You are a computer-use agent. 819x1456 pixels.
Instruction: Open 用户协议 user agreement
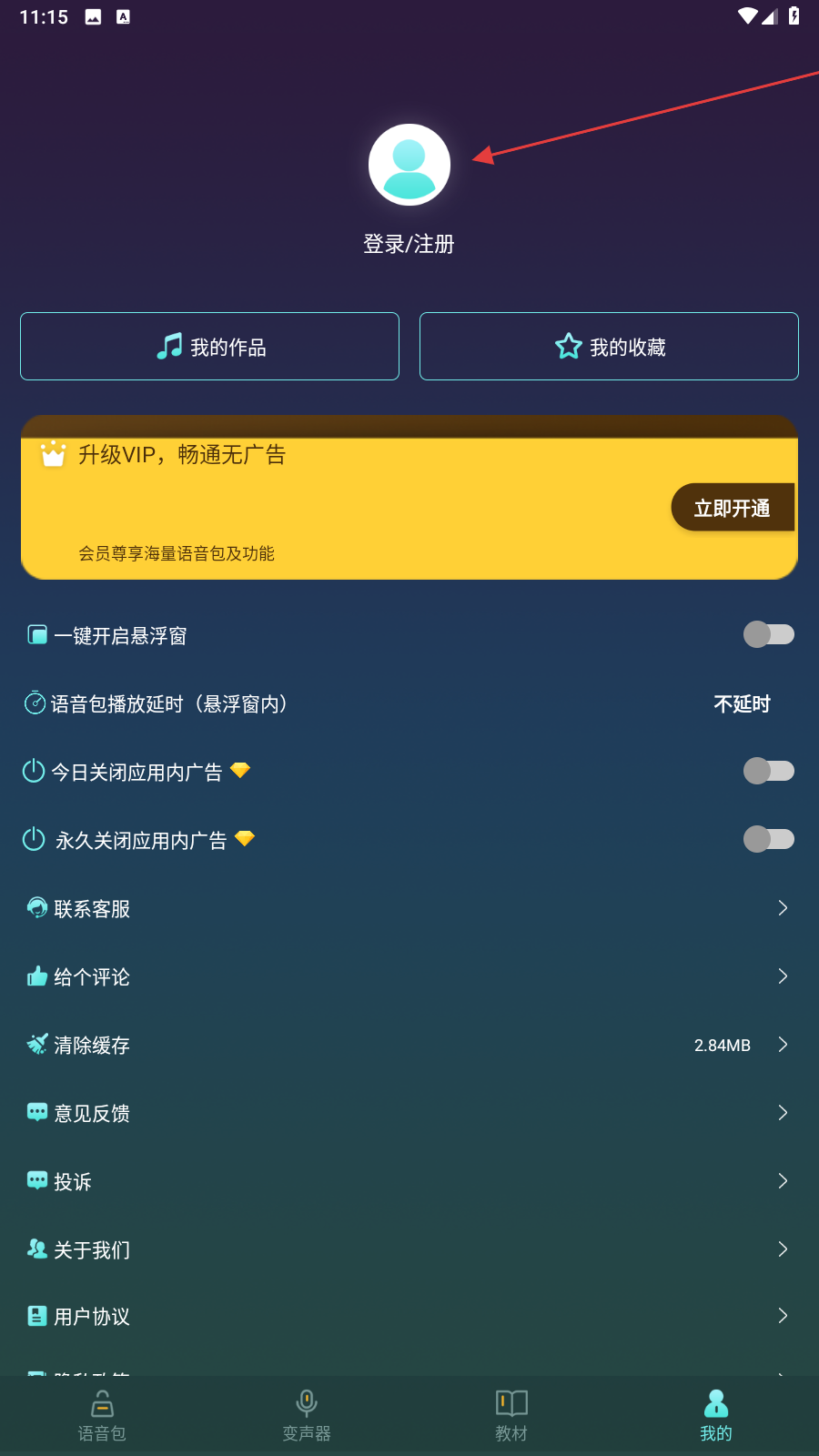[x=409, y=1316]
